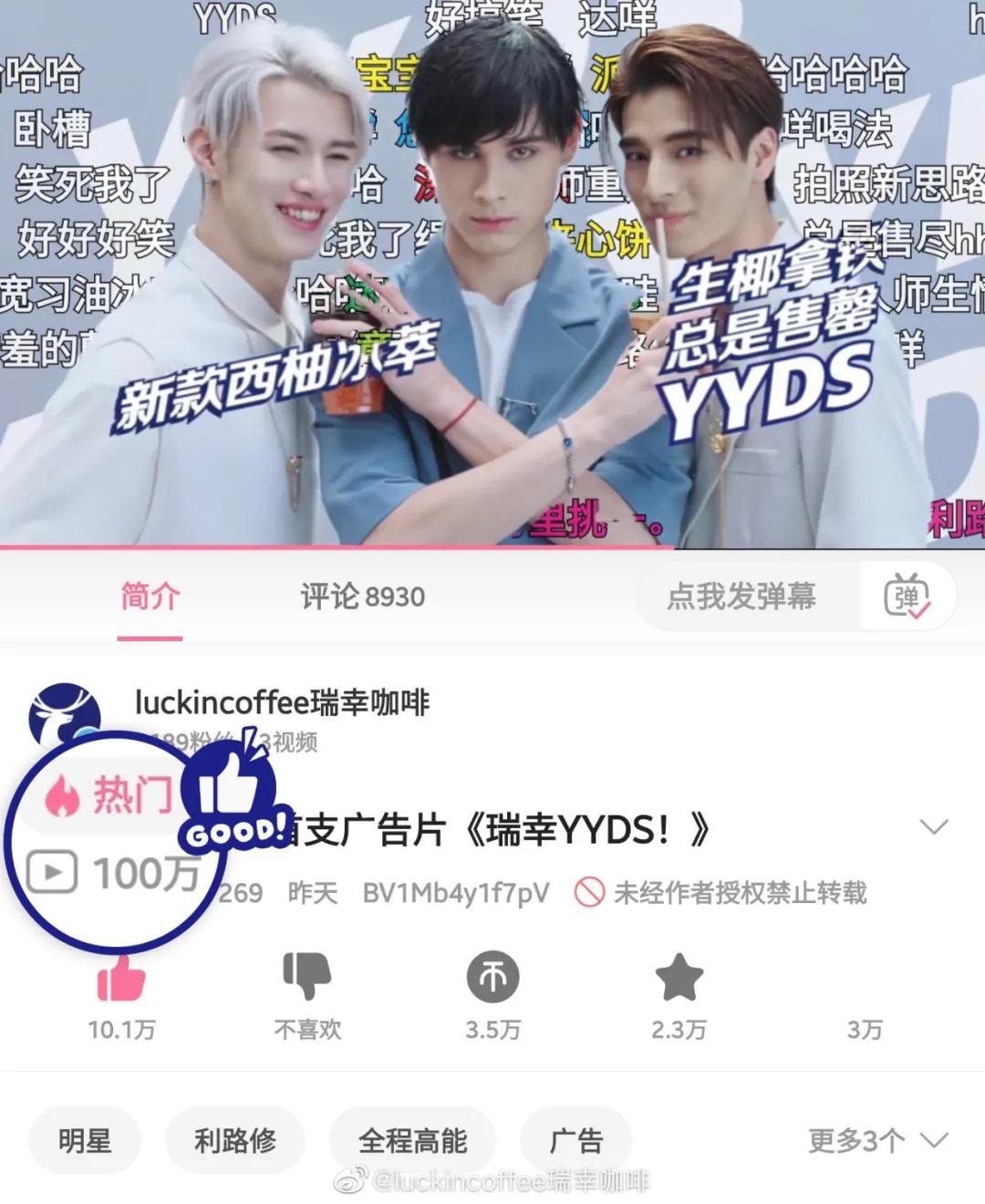Open the 利路修 tag chip
The image size is (985, 1204).
(234, 1140)
